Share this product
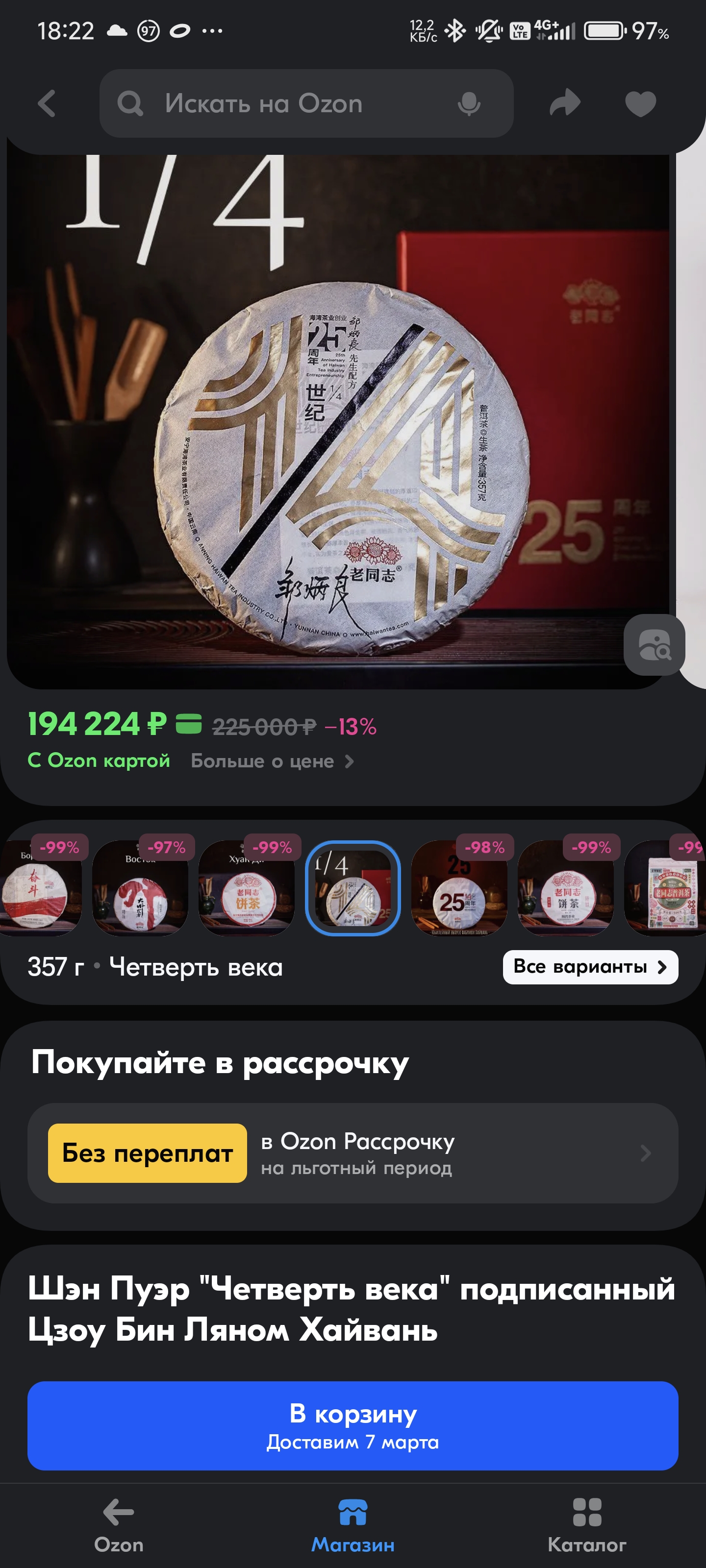The width and height of the screenshot is (706, 1568). pyautogui.click(x=565, y=103)
